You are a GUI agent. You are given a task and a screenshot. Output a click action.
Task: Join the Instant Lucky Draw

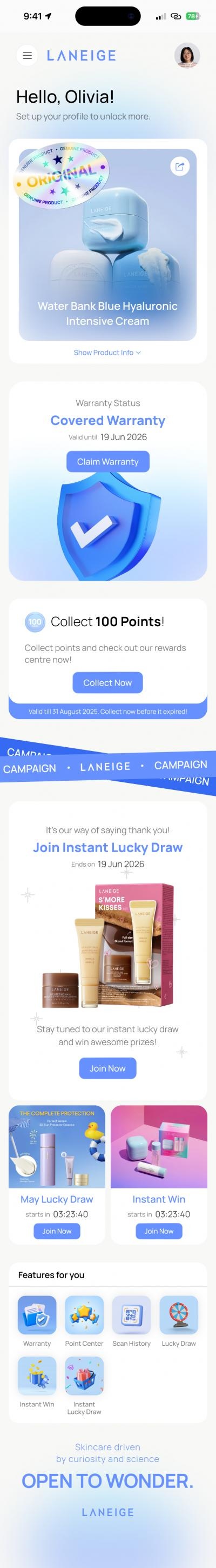coord(107,1068)
